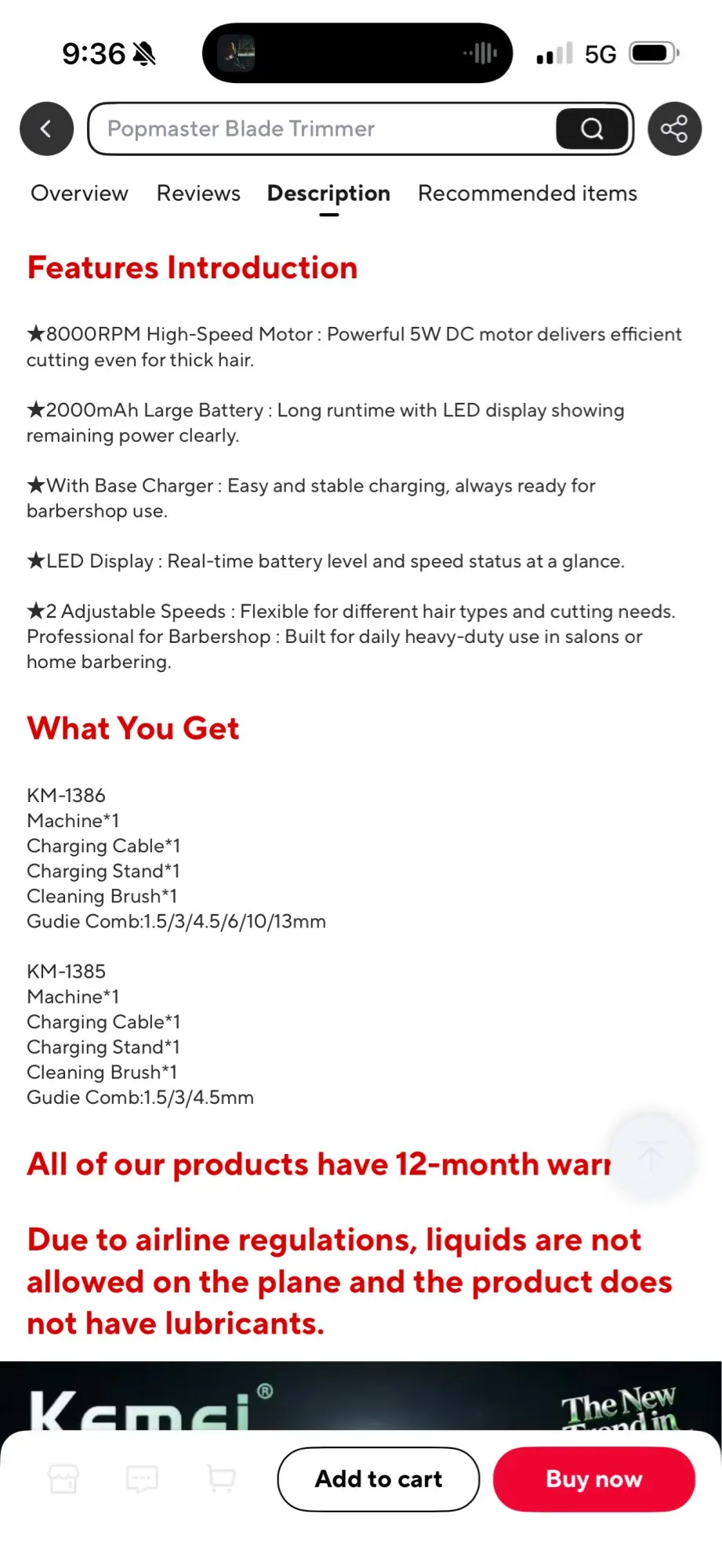This screenshot has height=1568, width=722.
Task: Select the Description tab
Action: point(328,194)
